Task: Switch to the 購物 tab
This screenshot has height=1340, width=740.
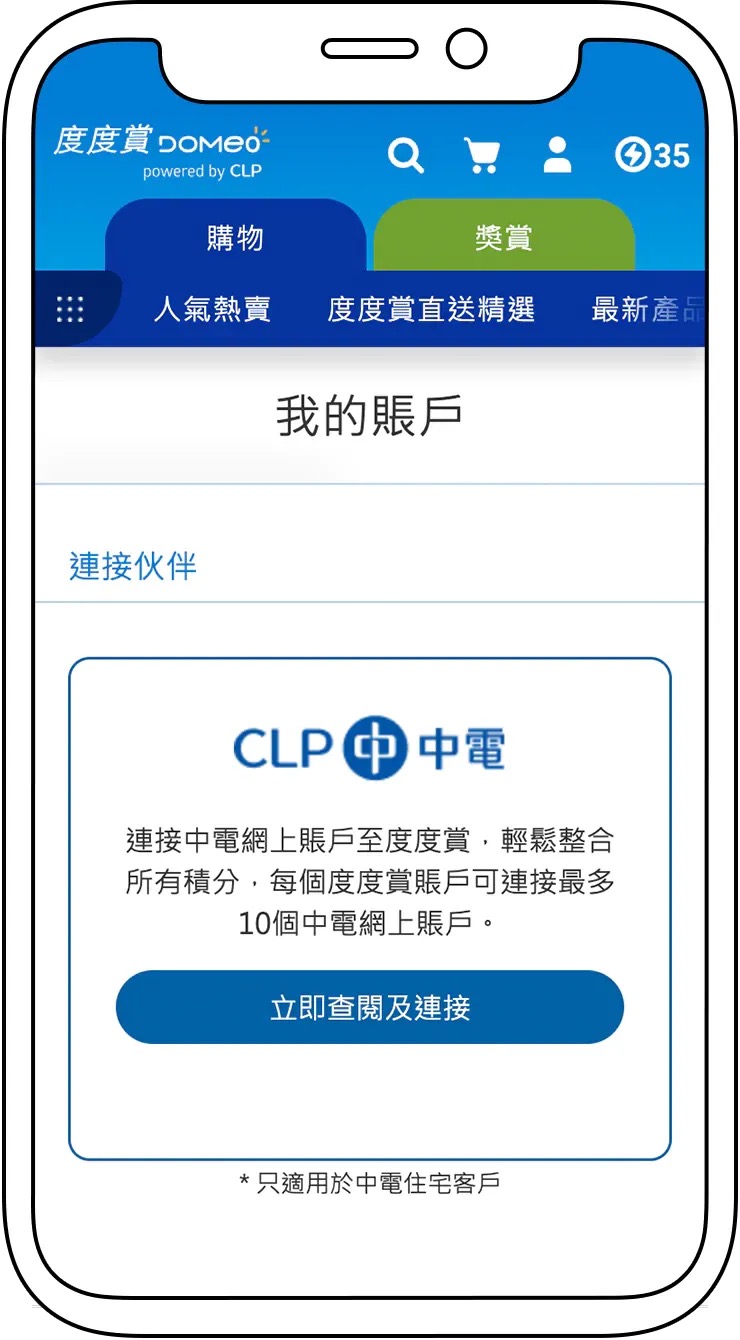Action: coord(236,236)
